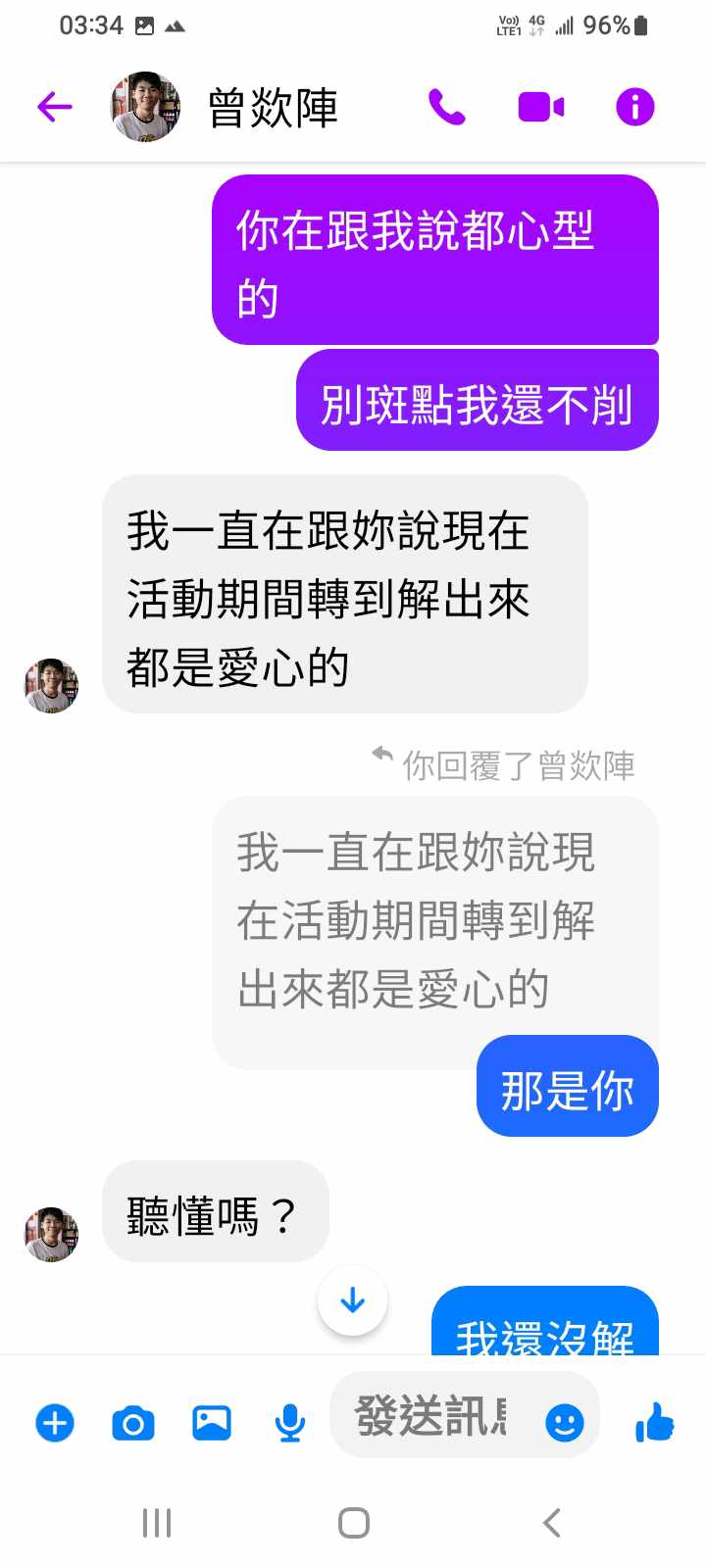Screen dimensions: 706x1568
Task: Go back to the chat list
Action: point(55,107)
